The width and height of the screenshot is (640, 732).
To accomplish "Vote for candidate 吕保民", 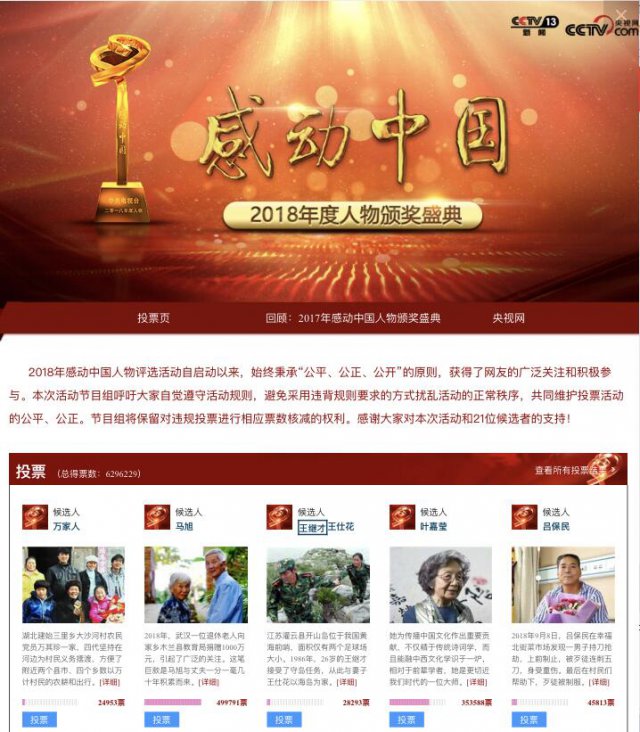I will pyautogui.click(x=529, y=719).
